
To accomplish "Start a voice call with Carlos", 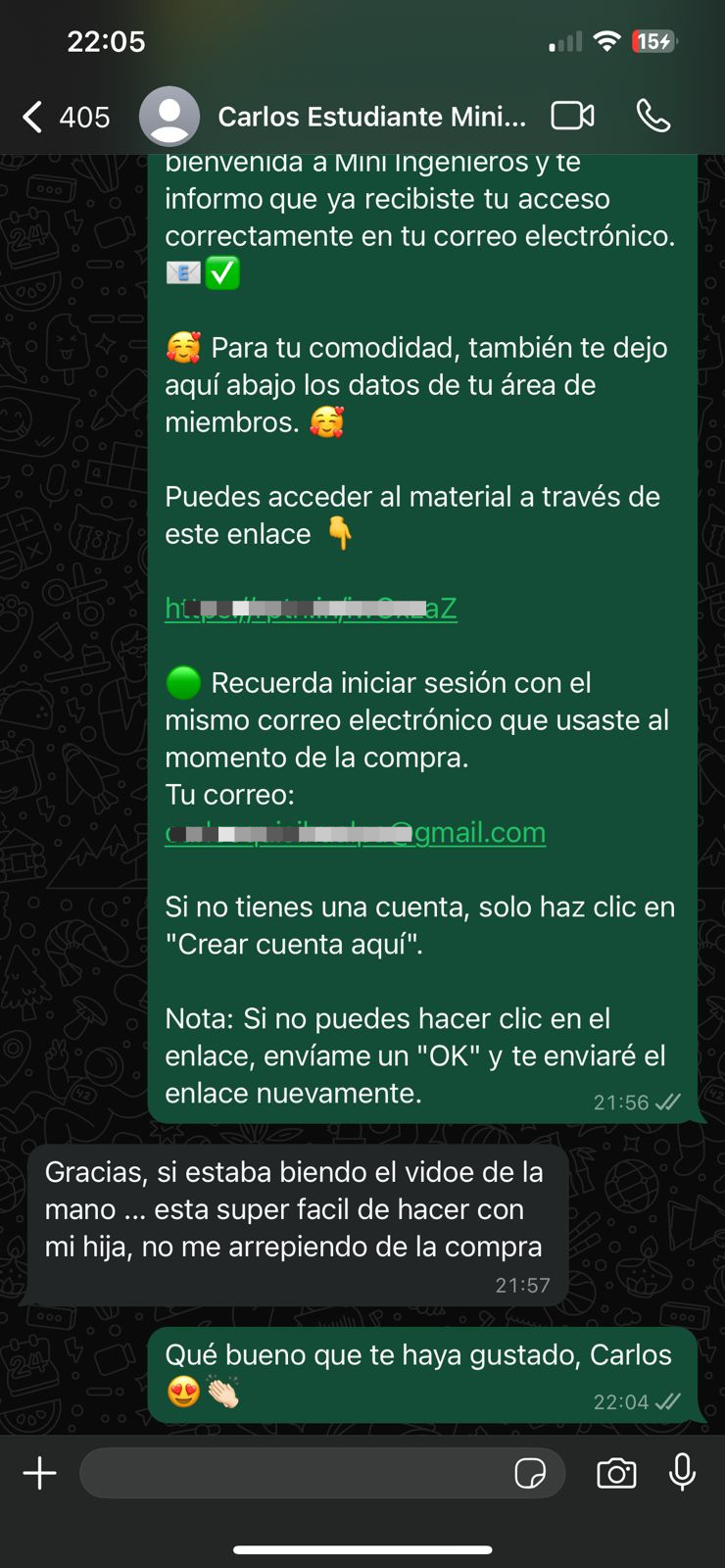I will 652,116.
